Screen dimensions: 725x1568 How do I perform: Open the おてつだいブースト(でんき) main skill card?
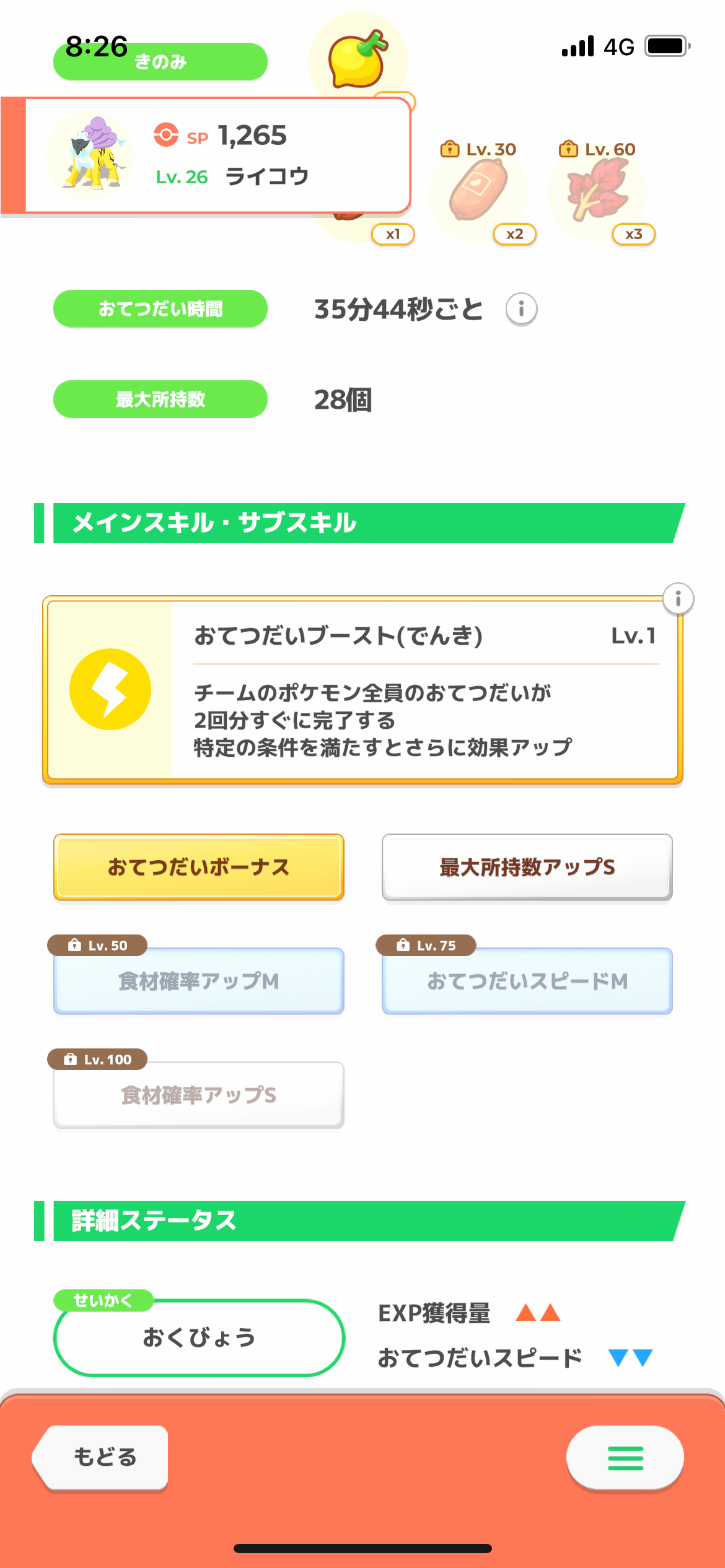(x=362, y=690)
